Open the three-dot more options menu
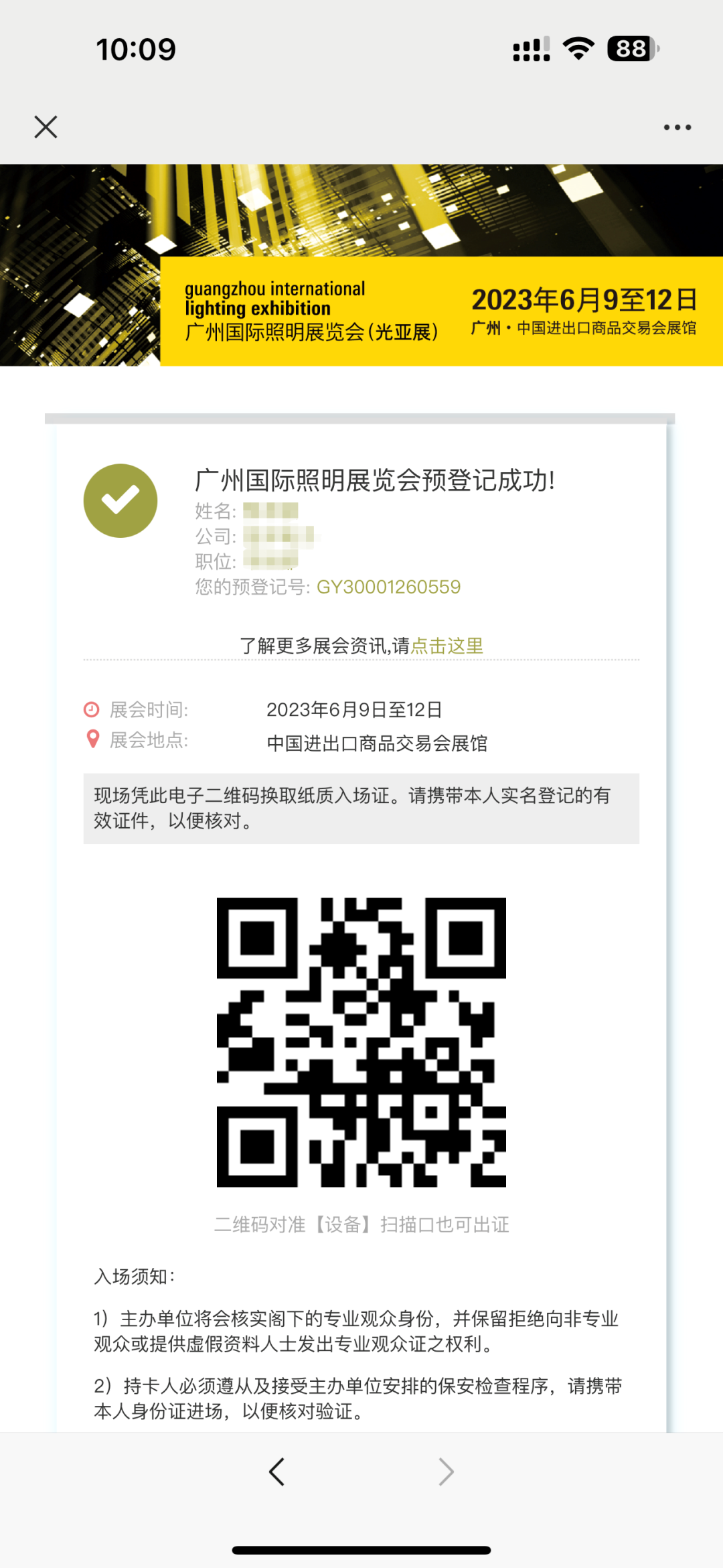 point(677,127)
